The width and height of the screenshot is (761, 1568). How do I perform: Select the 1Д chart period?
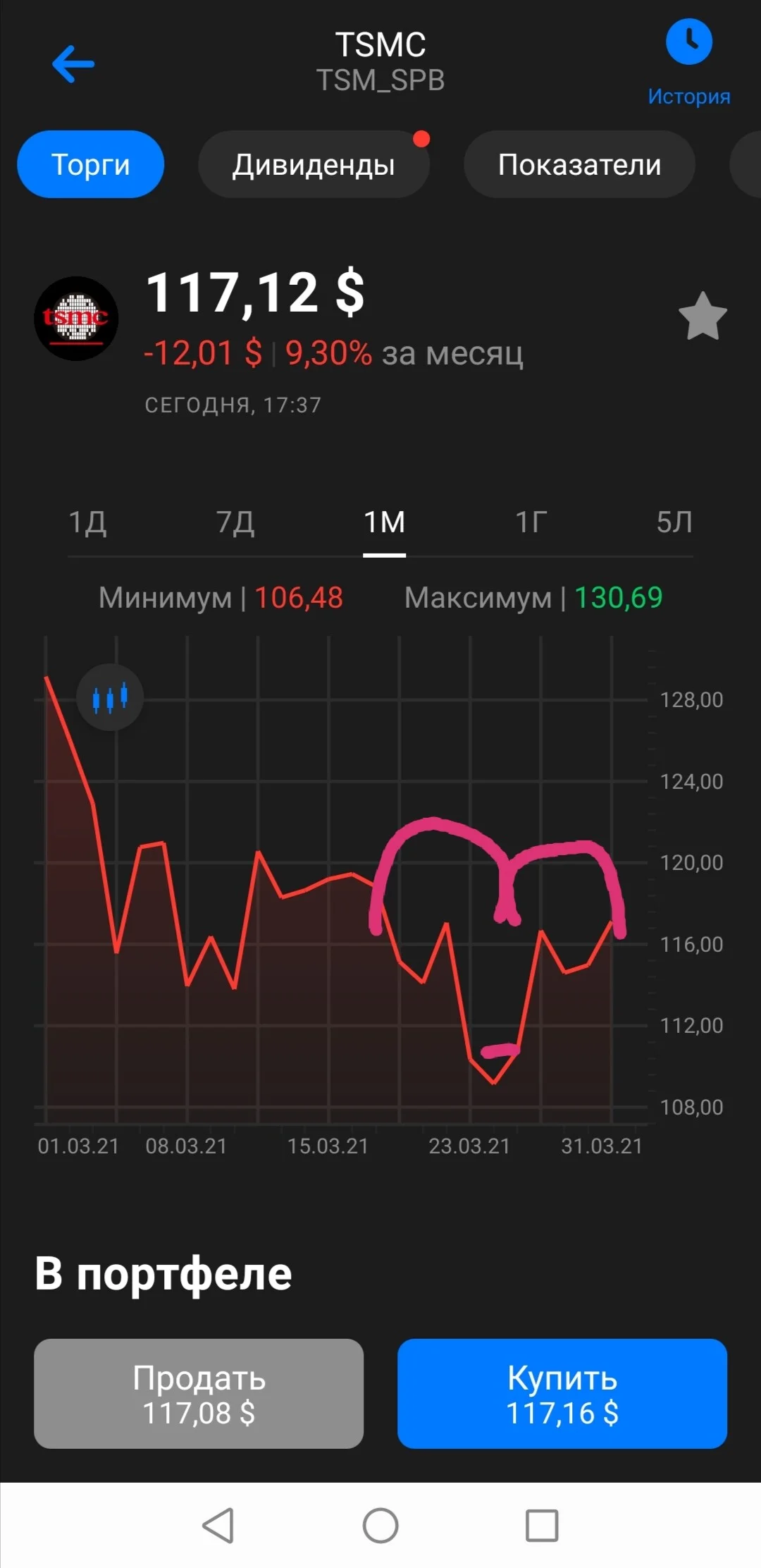coord(87,522)
